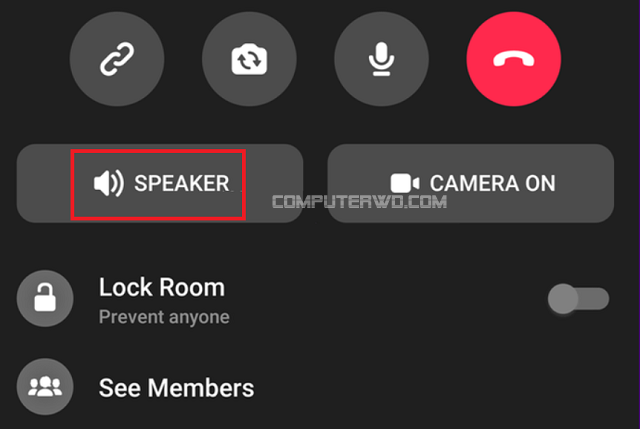This screenshot has width=640, height=429.
Task: Mute the microphone
Action: (379, 60)
